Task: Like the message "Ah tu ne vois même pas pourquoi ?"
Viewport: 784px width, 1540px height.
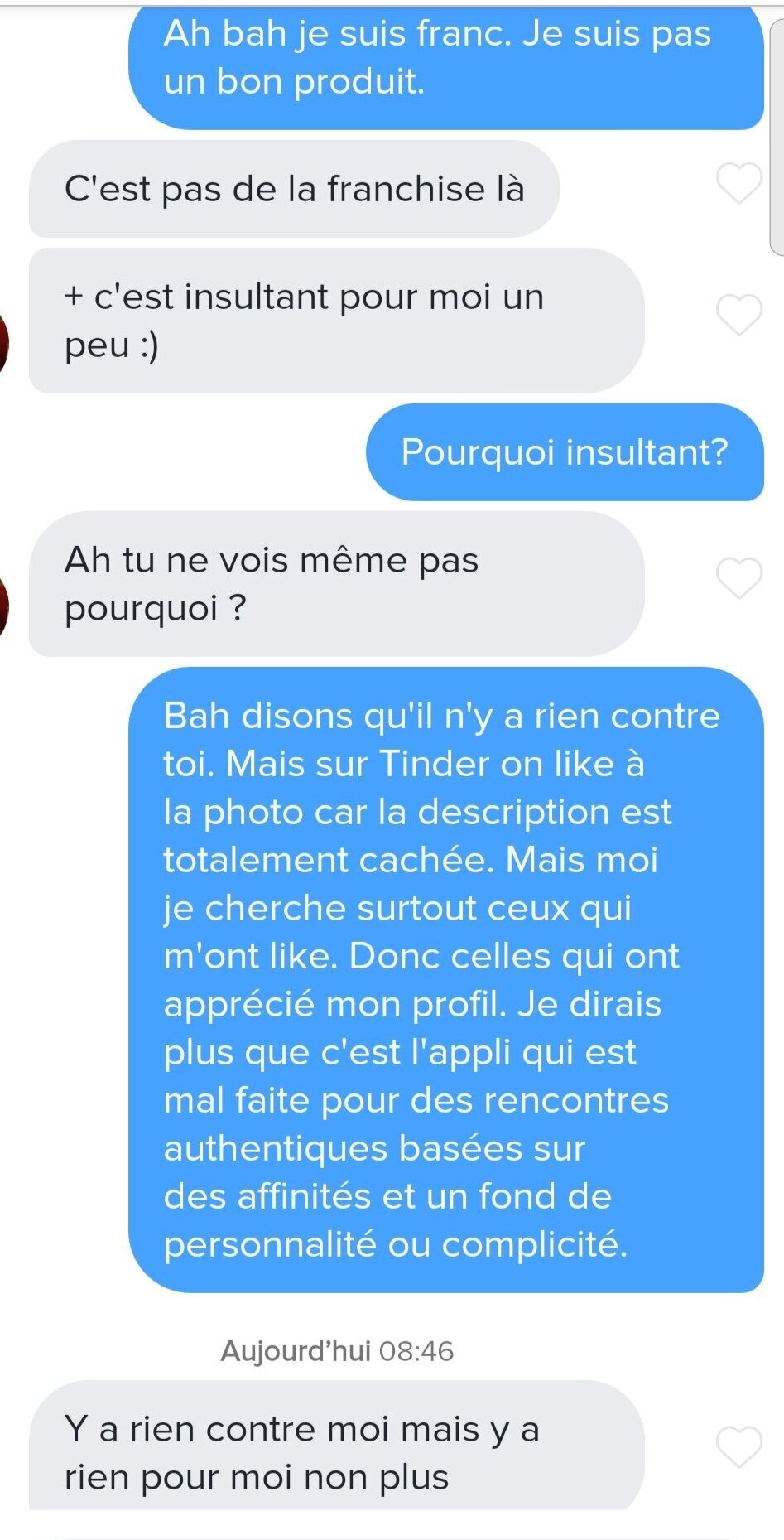Action: (738, 578)
